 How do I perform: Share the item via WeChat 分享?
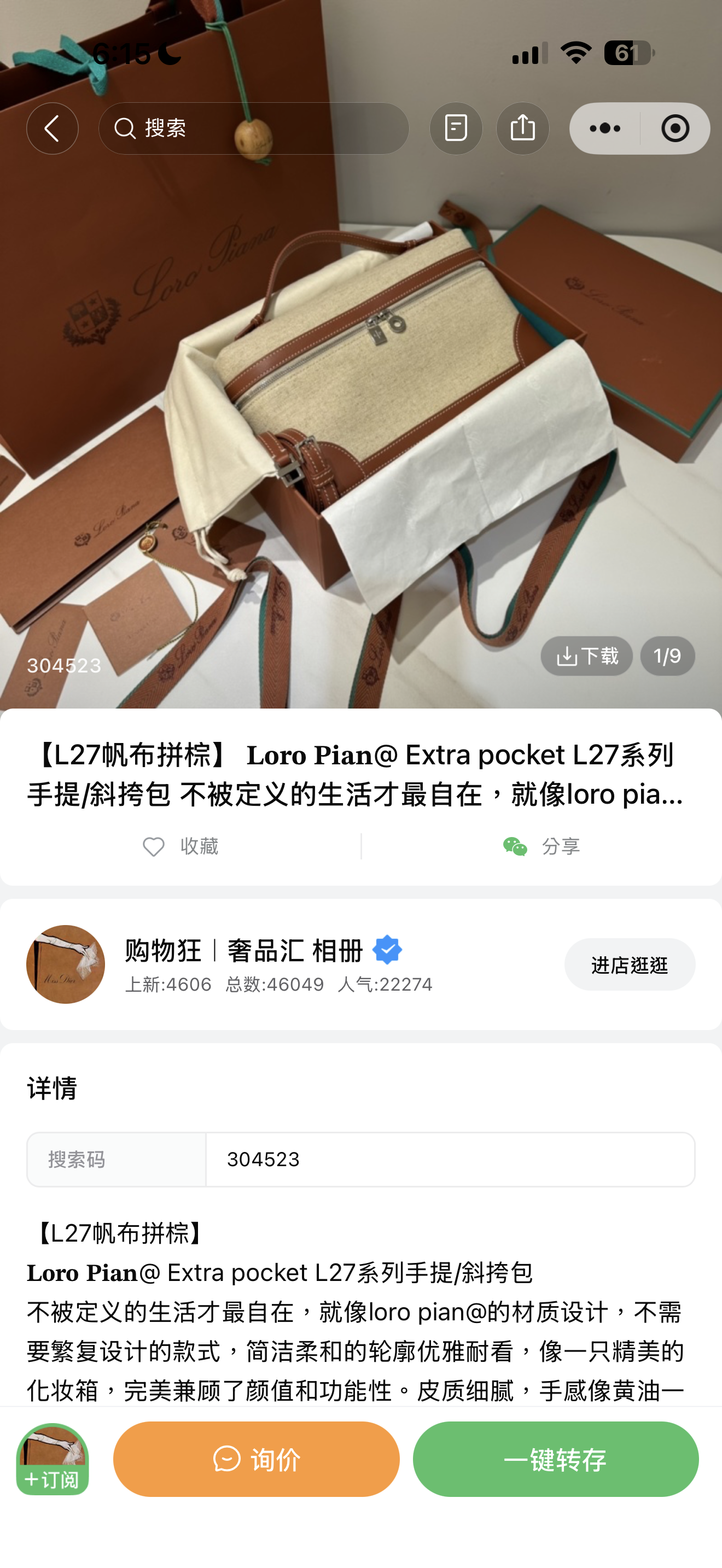pos(541,846)
